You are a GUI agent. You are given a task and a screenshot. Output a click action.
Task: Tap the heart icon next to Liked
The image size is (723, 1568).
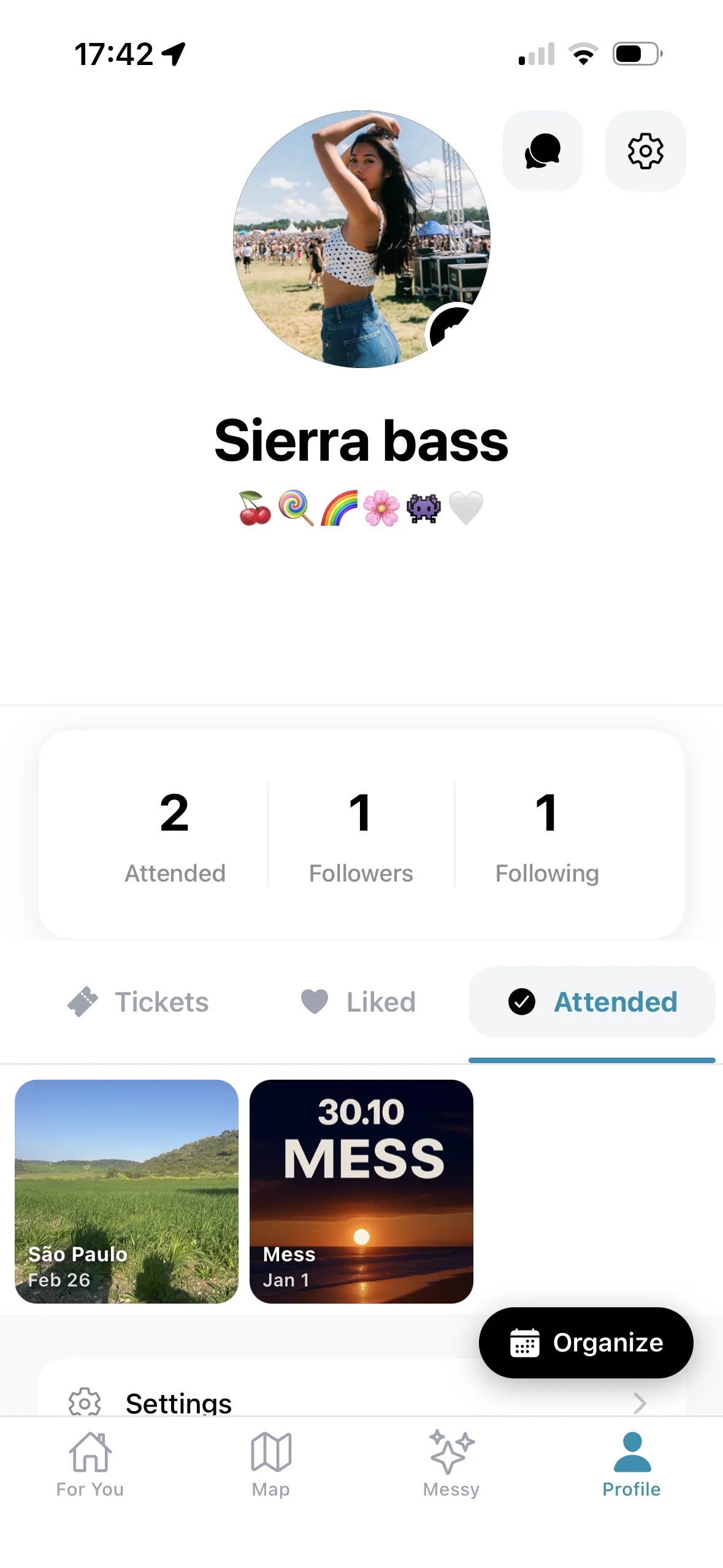point(313,1001)
